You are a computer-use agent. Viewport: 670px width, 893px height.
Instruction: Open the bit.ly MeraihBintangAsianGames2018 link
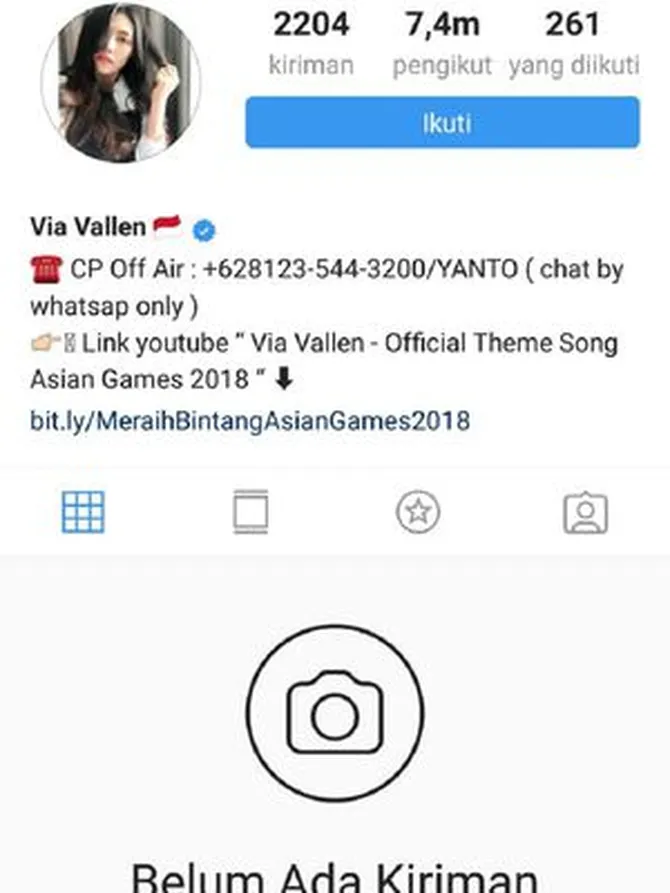pos(249,420)
